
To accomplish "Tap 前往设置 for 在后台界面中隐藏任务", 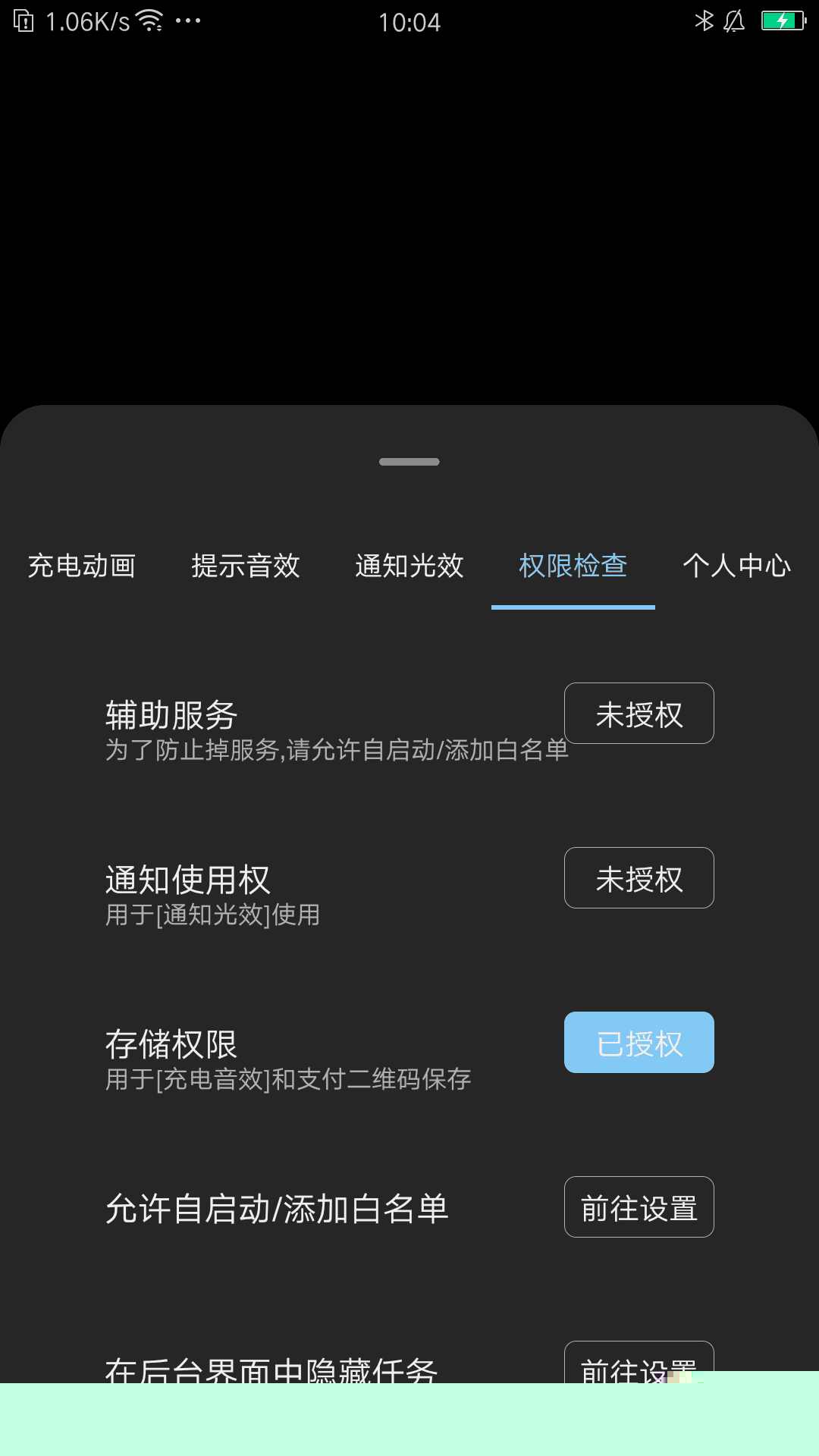I will pyautogui.click(x=639, y=1363).
